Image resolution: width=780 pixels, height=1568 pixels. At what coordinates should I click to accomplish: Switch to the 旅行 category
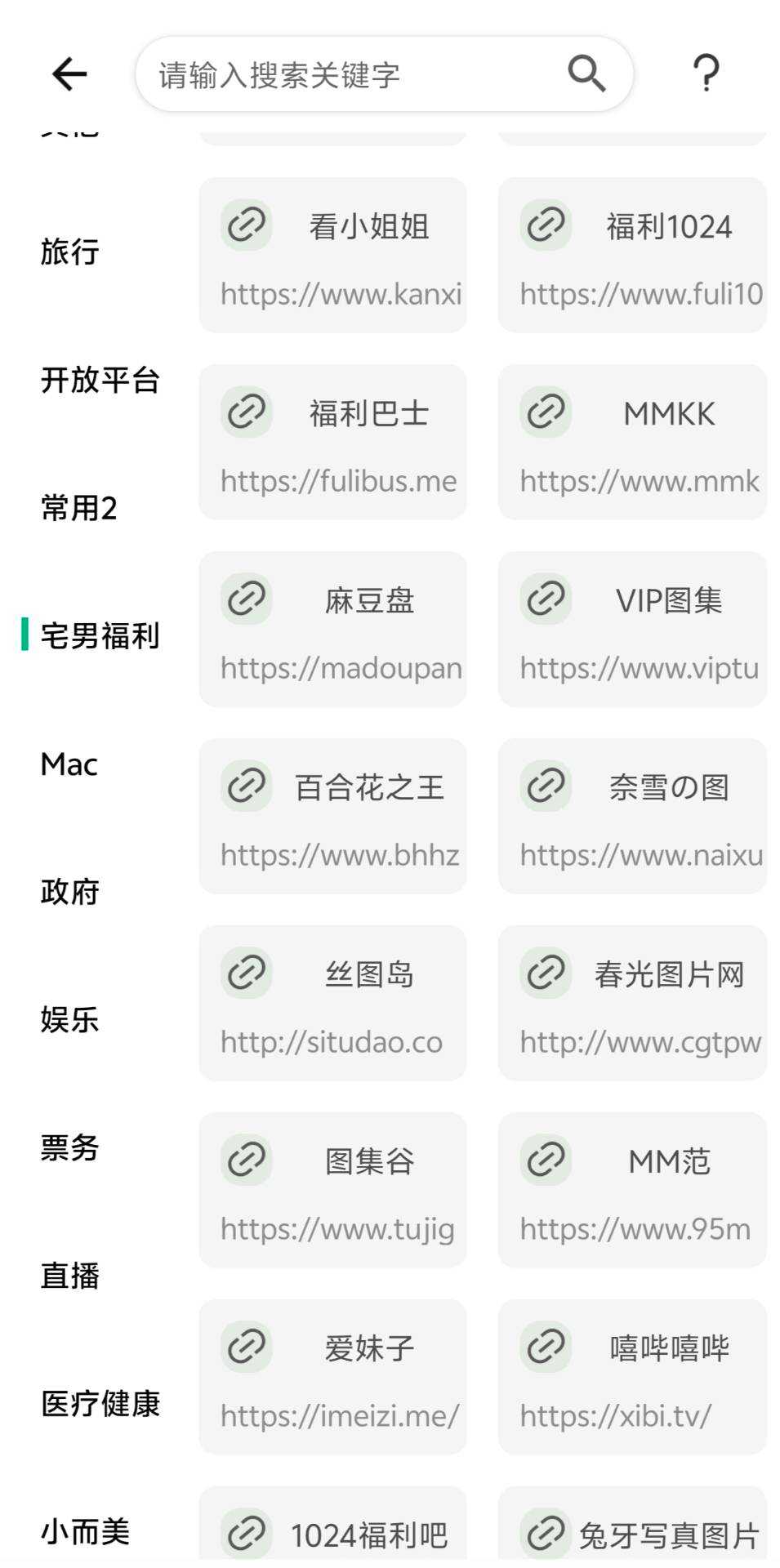[70, 252]
